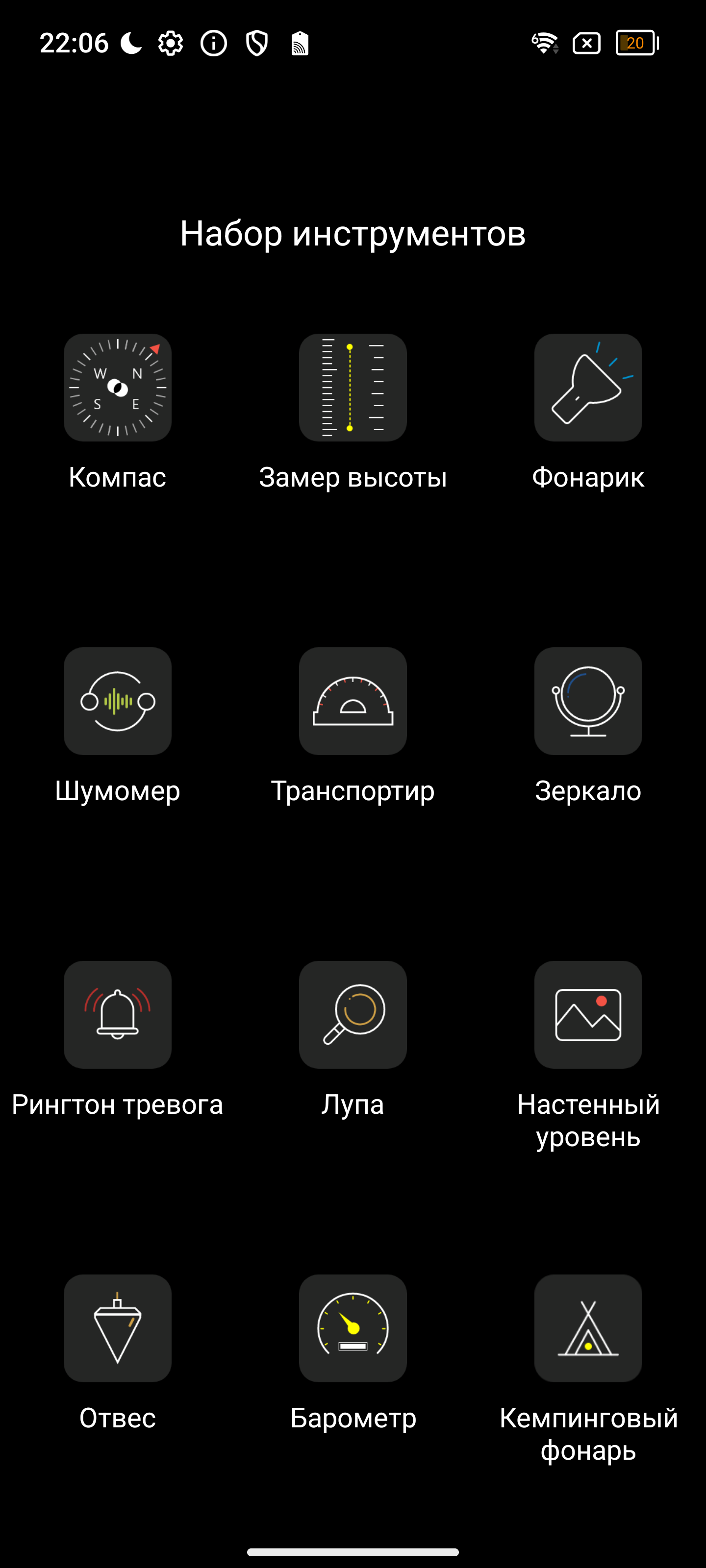Image resolution: width=706 pixels, height=1568 pixels.
Task: Tap Настенный уровень
Action: (588, 1015)
